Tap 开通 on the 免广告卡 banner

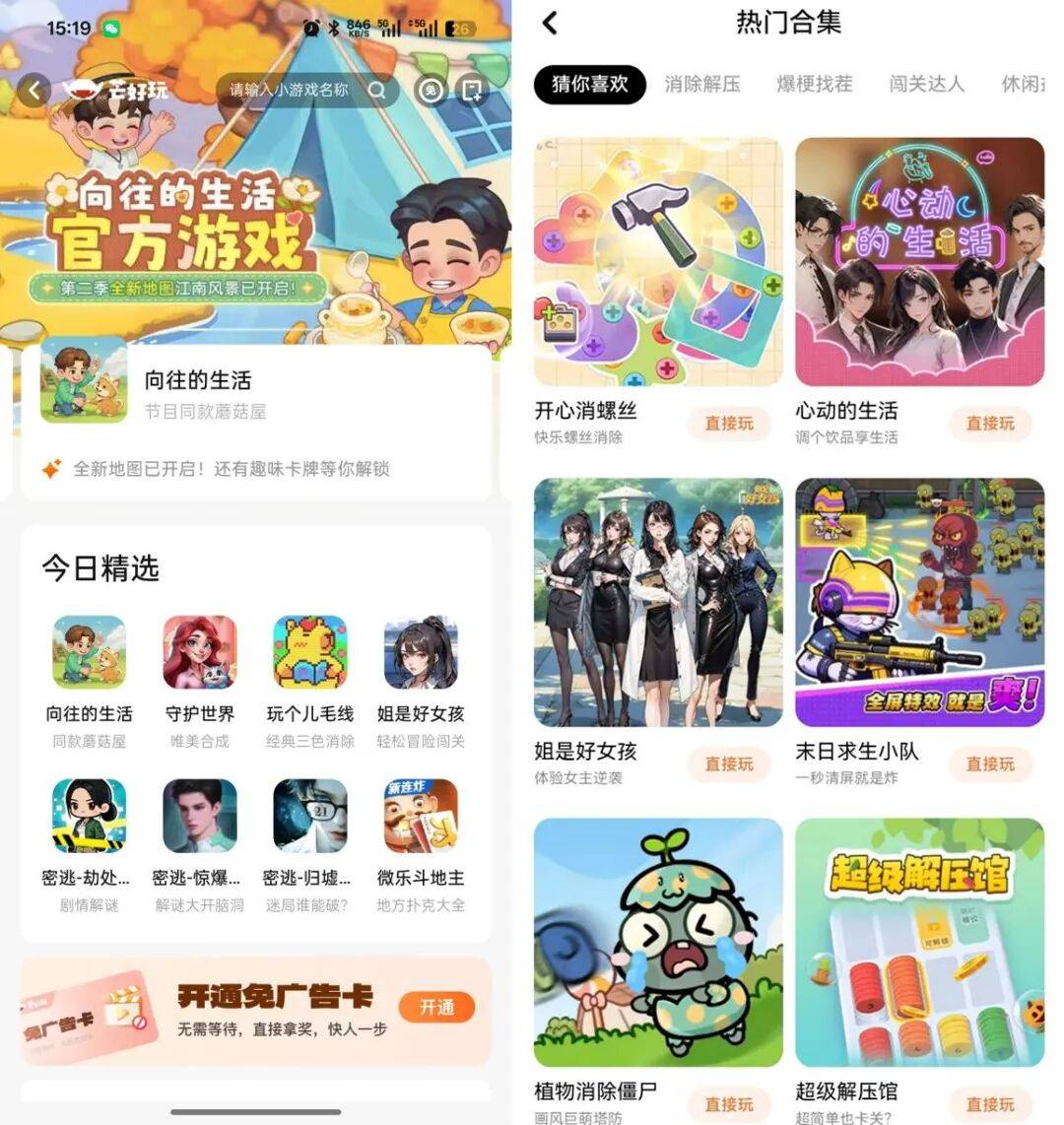[x=436, y=1007]
